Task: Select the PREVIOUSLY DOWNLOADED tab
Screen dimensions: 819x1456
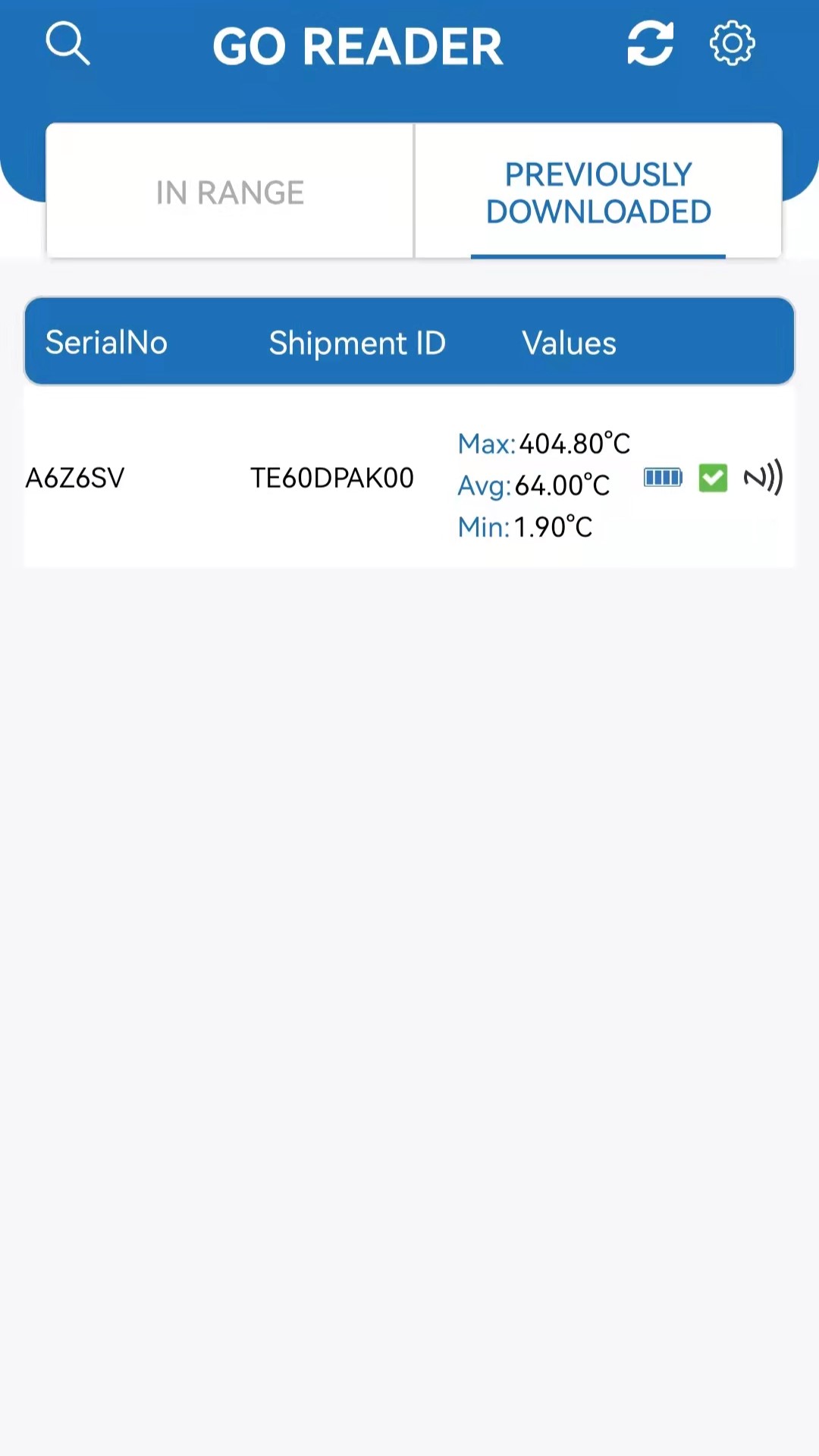Action: coord(598,192)
